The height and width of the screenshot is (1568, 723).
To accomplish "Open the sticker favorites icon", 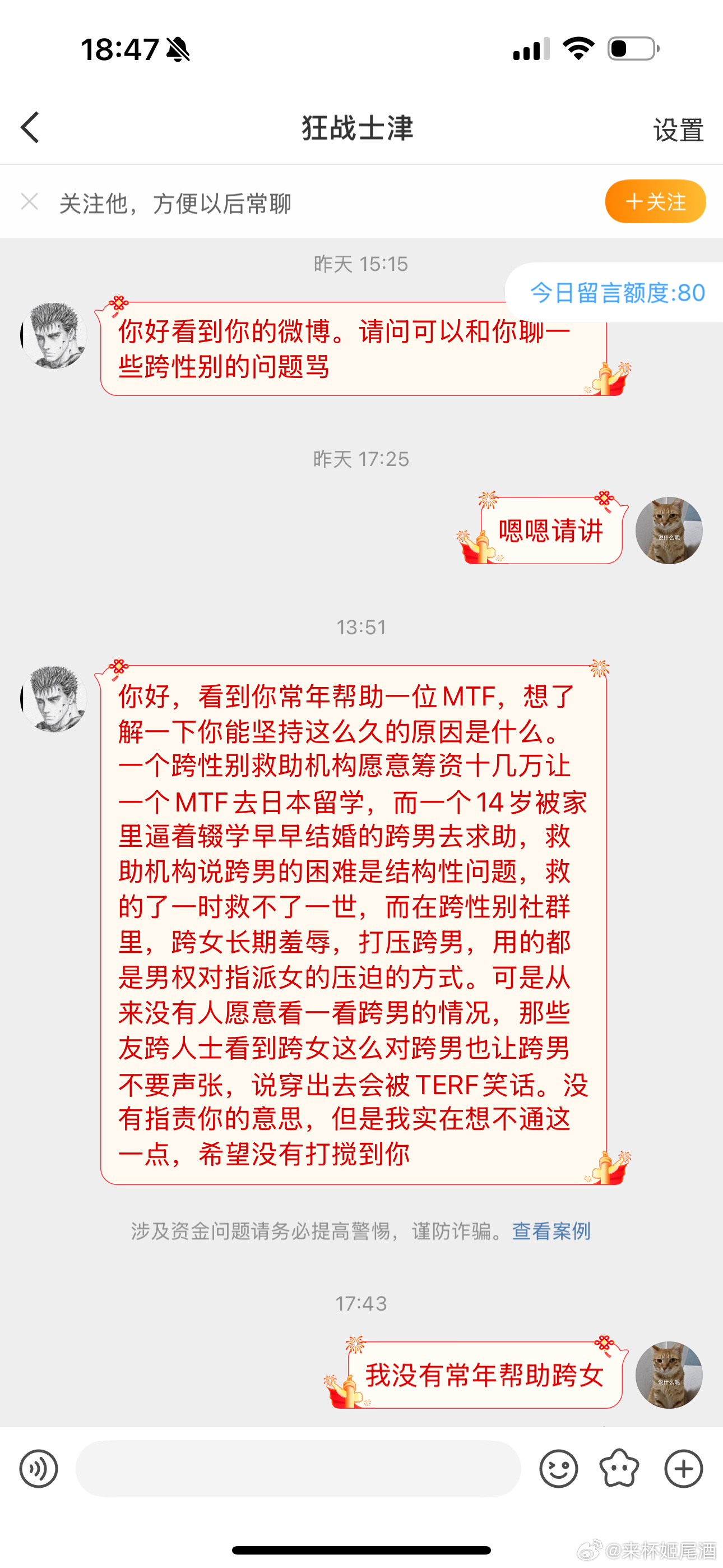I will coord(619,1468).
